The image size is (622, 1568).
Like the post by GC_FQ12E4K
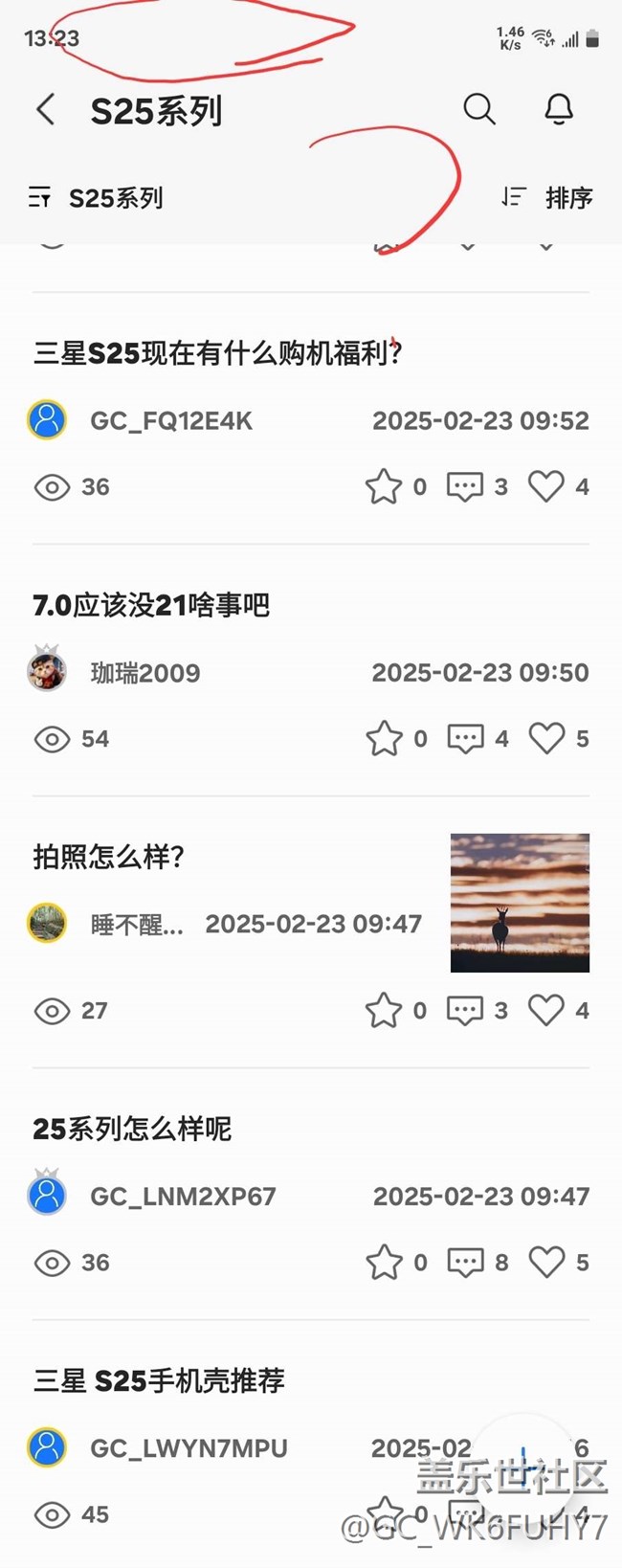(x=546, y=486)
